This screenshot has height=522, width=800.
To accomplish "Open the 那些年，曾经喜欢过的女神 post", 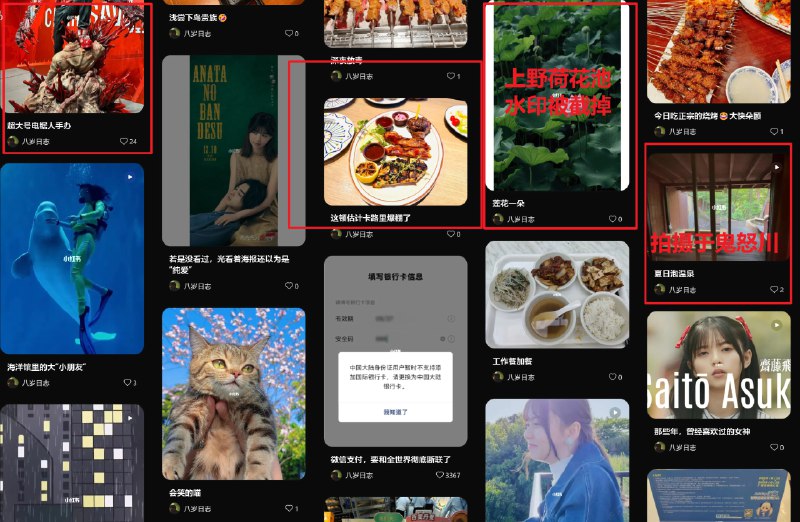I will (x=718, y=365).
